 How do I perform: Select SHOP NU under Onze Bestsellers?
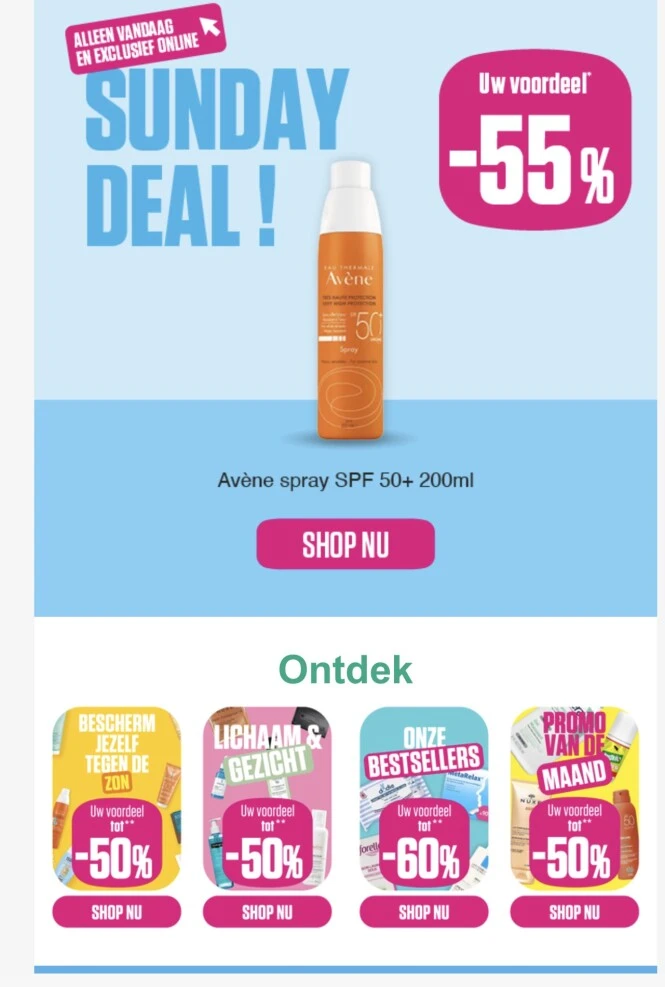point(423,911)
